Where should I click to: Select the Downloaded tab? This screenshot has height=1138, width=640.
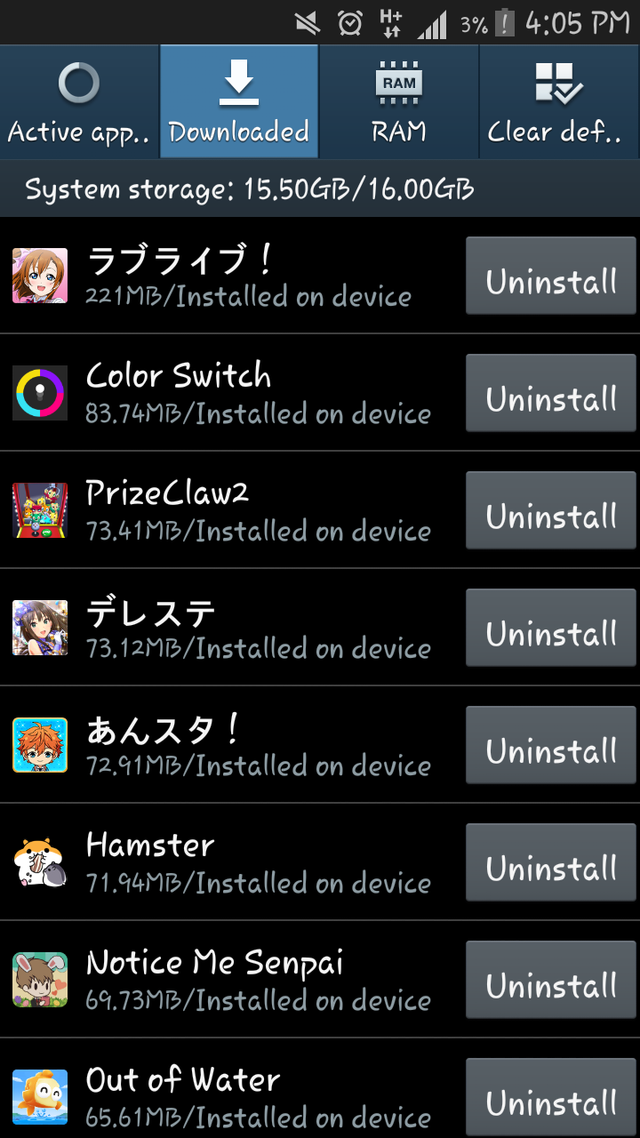[239, 101]
